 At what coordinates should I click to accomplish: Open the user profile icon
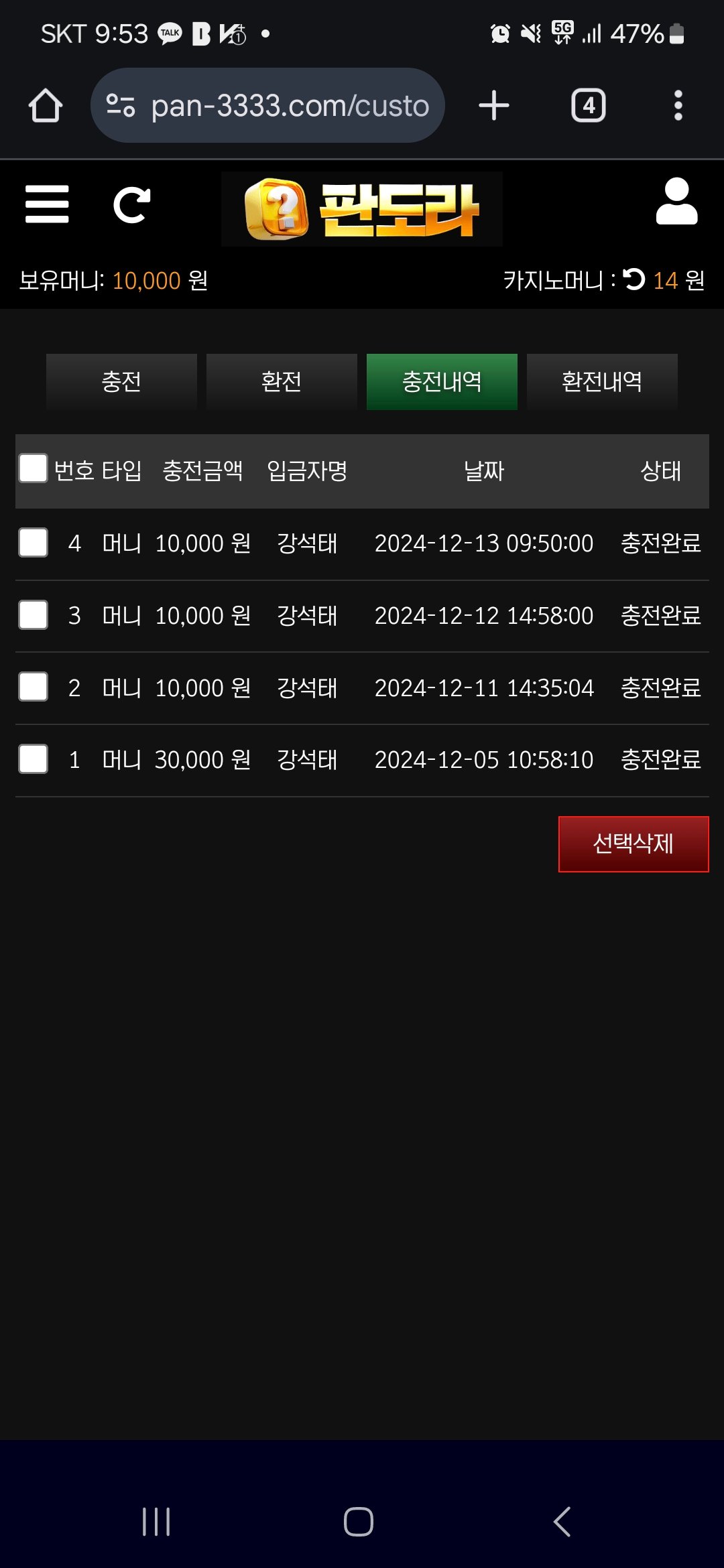676,201
